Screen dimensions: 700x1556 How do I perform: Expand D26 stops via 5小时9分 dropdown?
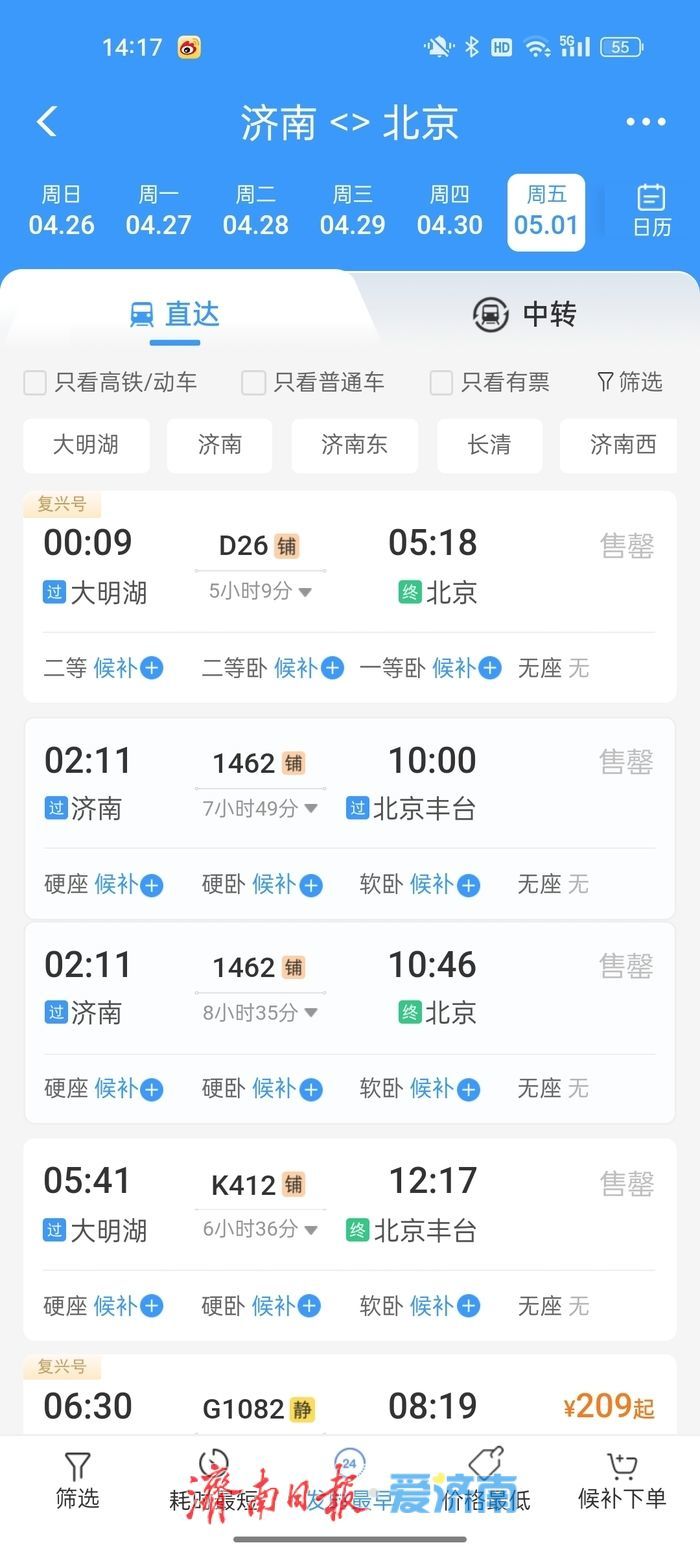261,591
